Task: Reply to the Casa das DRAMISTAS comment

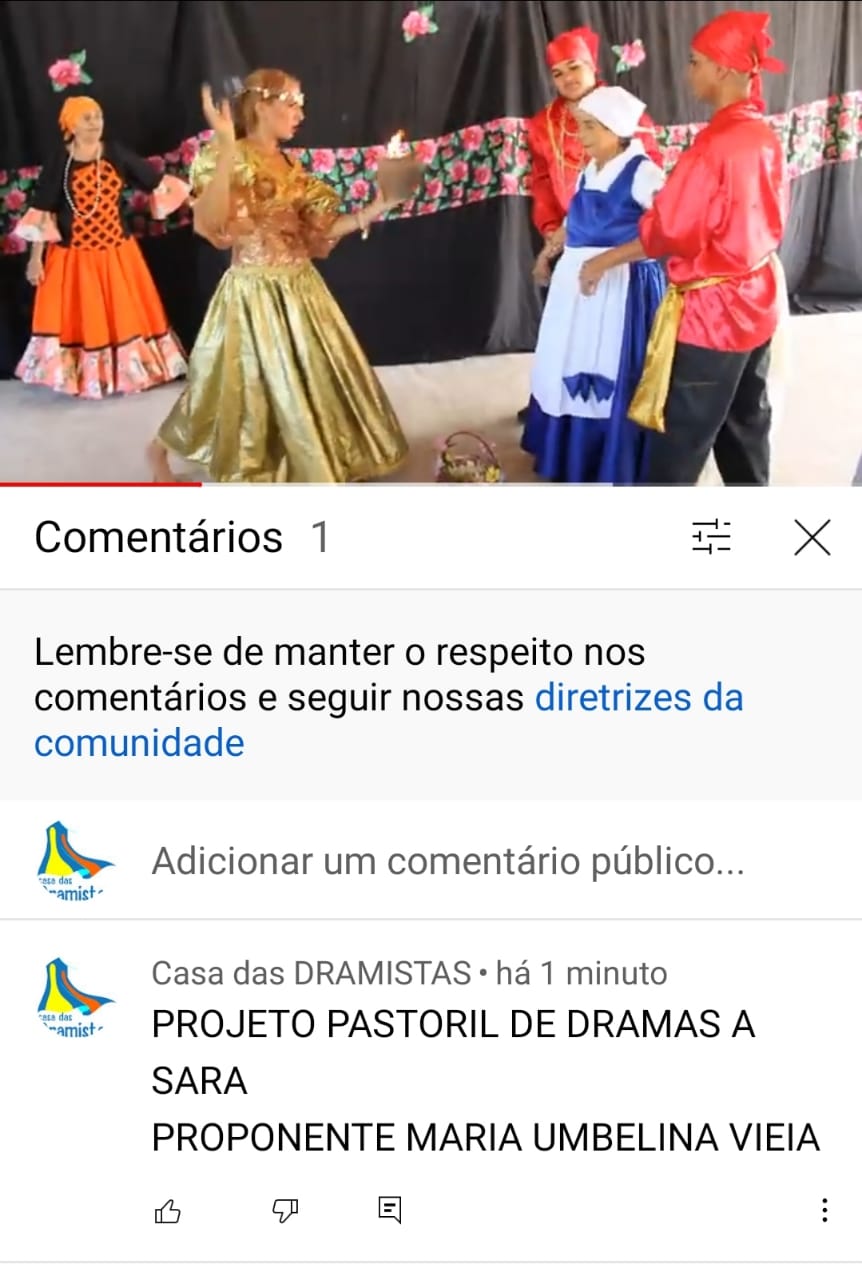Action: pos(390,1210)
